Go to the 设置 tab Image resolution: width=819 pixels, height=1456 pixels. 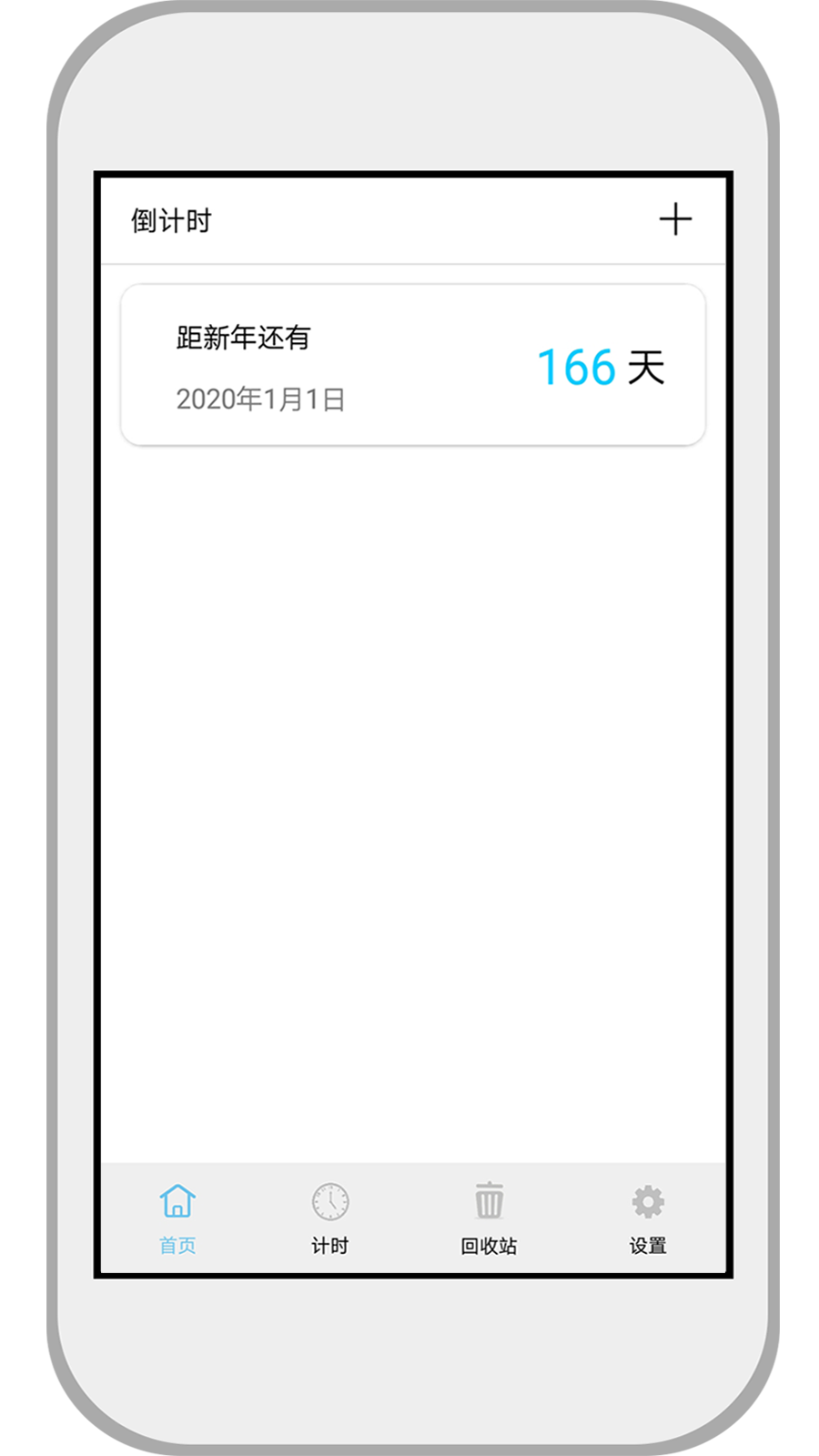648,1218
